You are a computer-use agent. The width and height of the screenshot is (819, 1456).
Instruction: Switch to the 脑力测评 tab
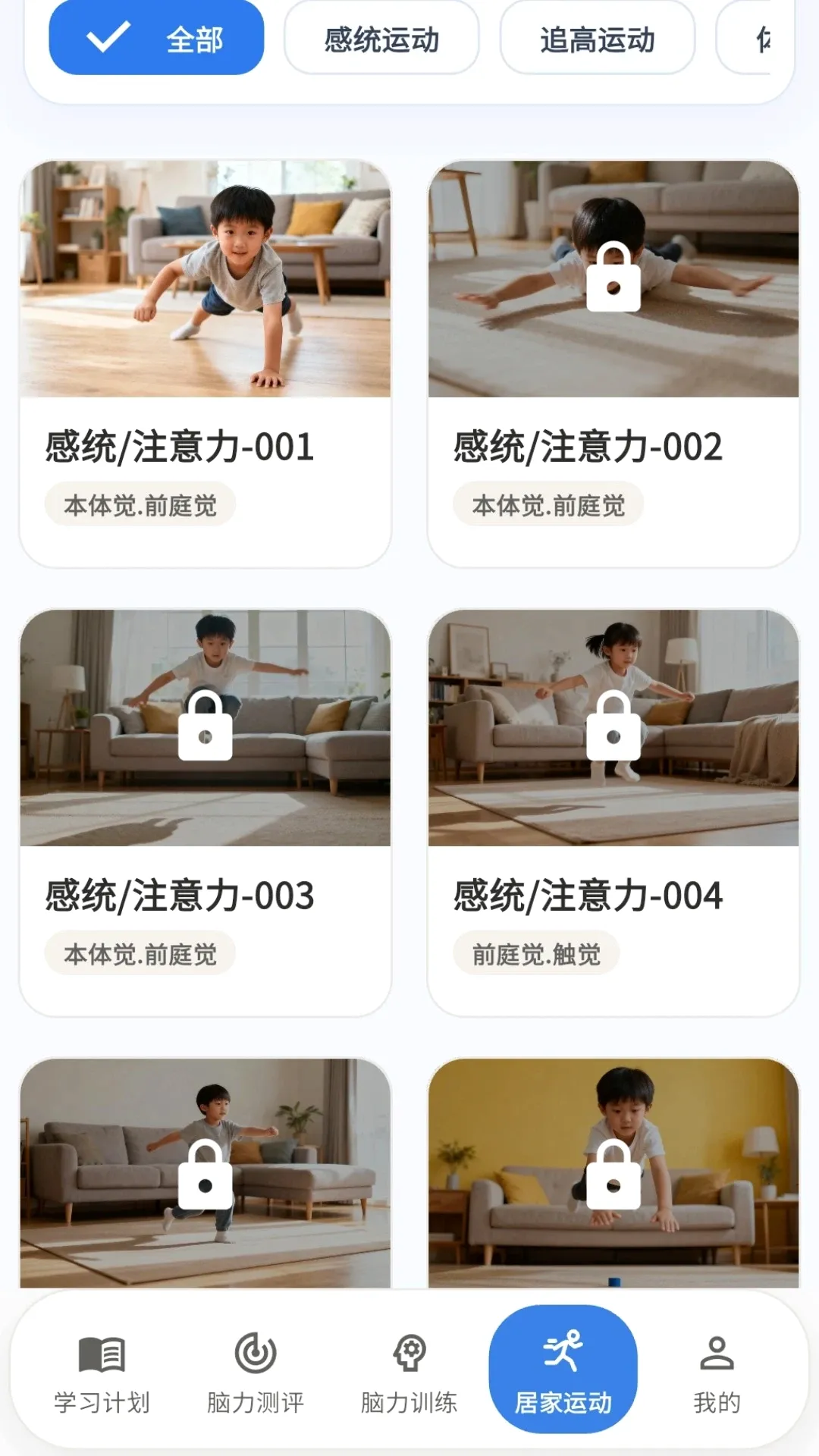tap(256, 1373)
